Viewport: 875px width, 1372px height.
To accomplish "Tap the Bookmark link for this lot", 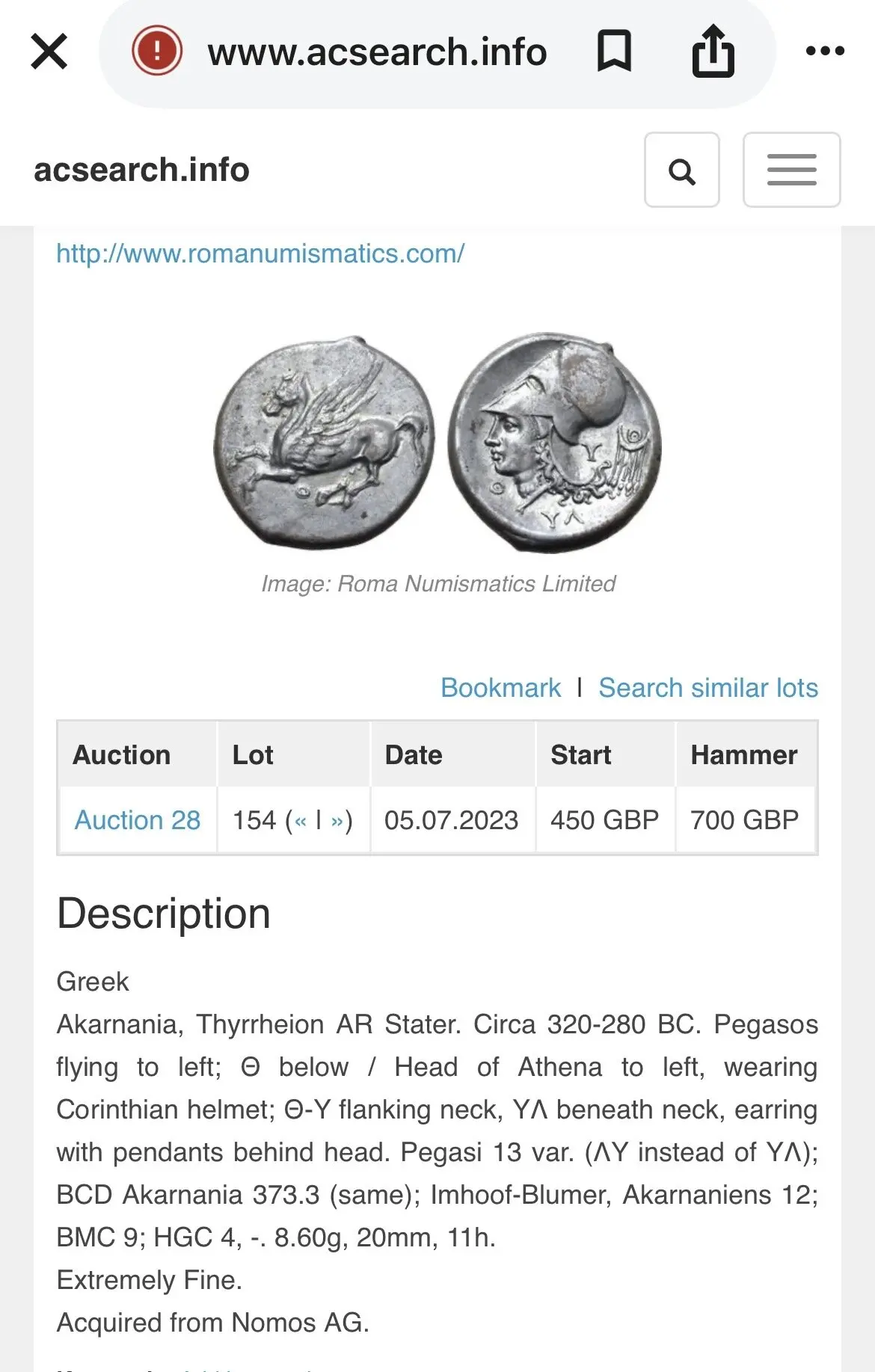I will point(500,688).
